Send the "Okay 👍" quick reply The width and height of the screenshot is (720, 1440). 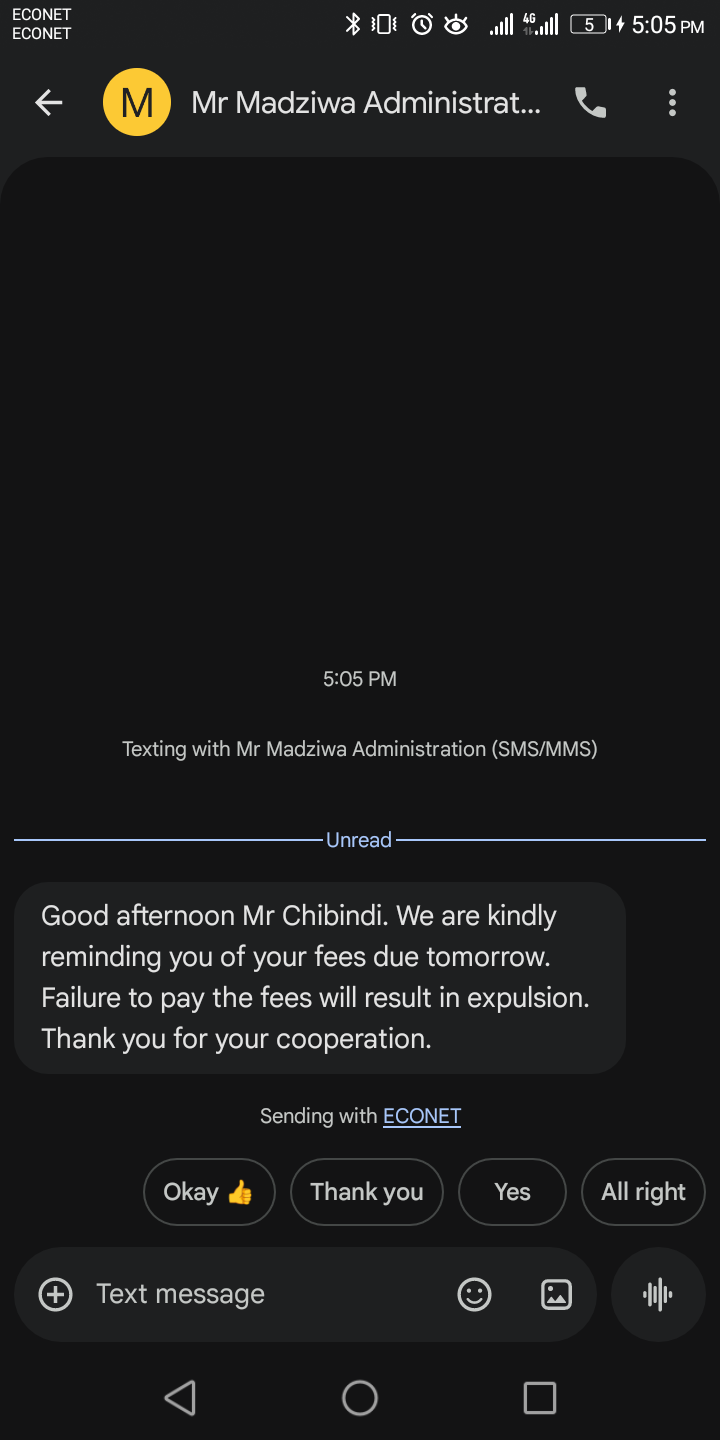[209, 1192]
